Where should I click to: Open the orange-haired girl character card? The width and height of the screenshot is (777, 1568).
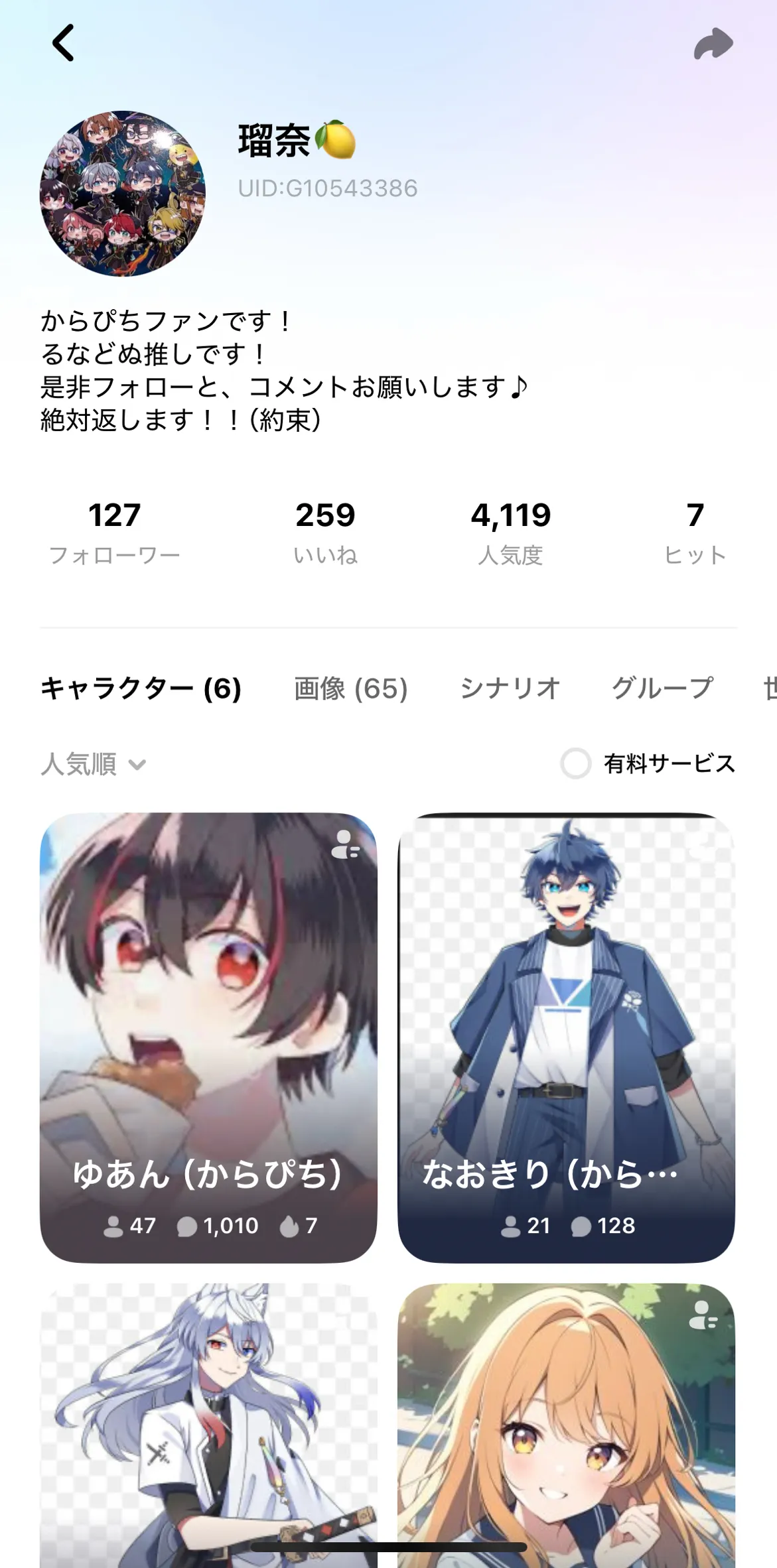(x=566, y=1426)
